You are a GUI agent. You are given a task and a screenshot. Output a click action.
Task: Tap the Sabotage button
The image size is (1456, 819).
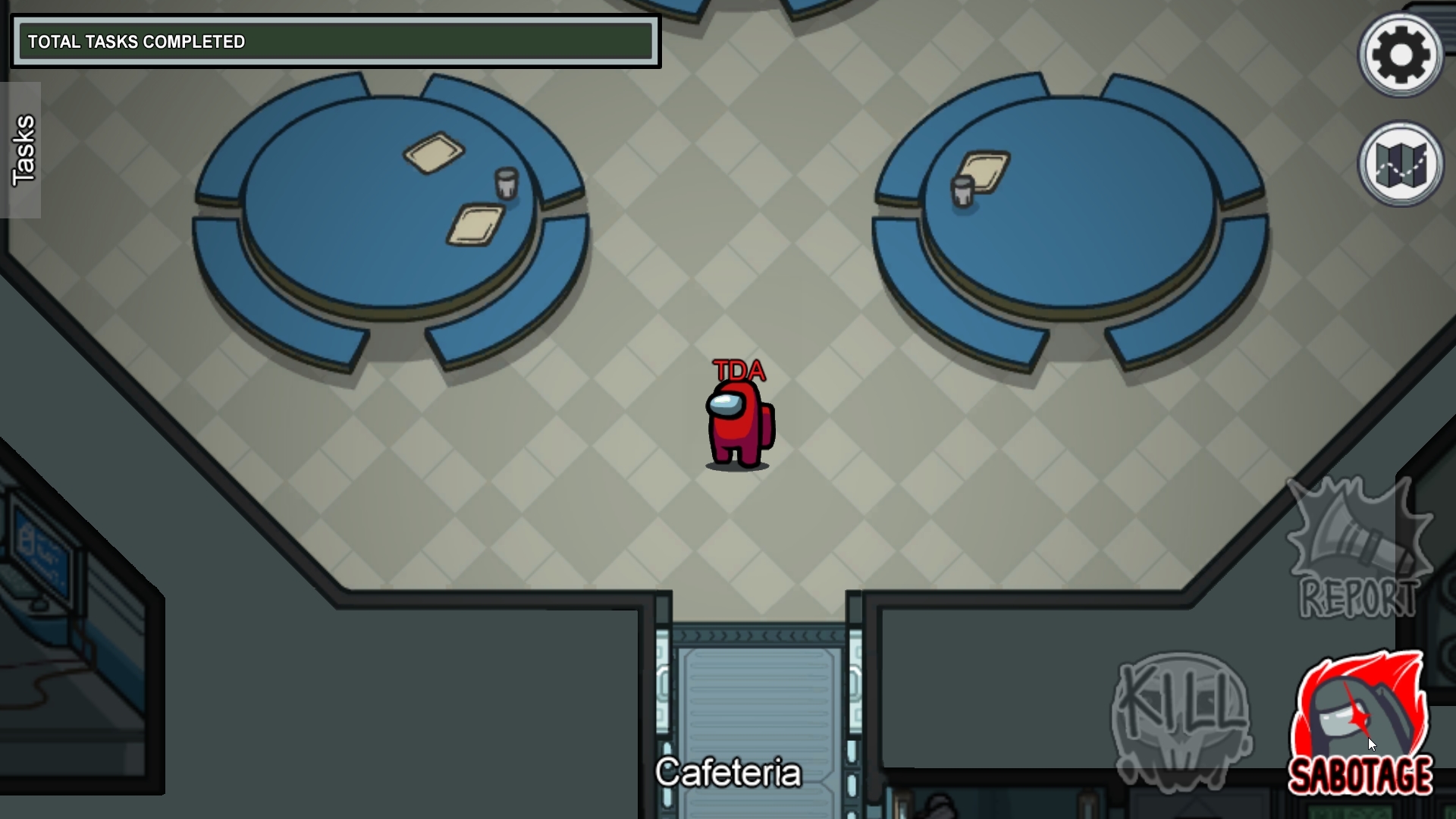[x=1360, y=724]
